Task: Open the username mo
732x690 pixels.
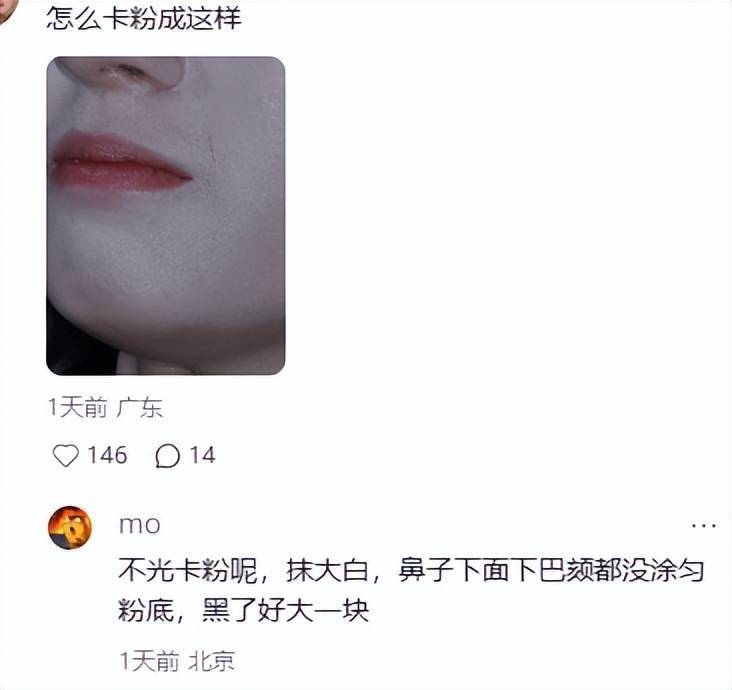Action: pyautogui.click(x=139, y=525)
